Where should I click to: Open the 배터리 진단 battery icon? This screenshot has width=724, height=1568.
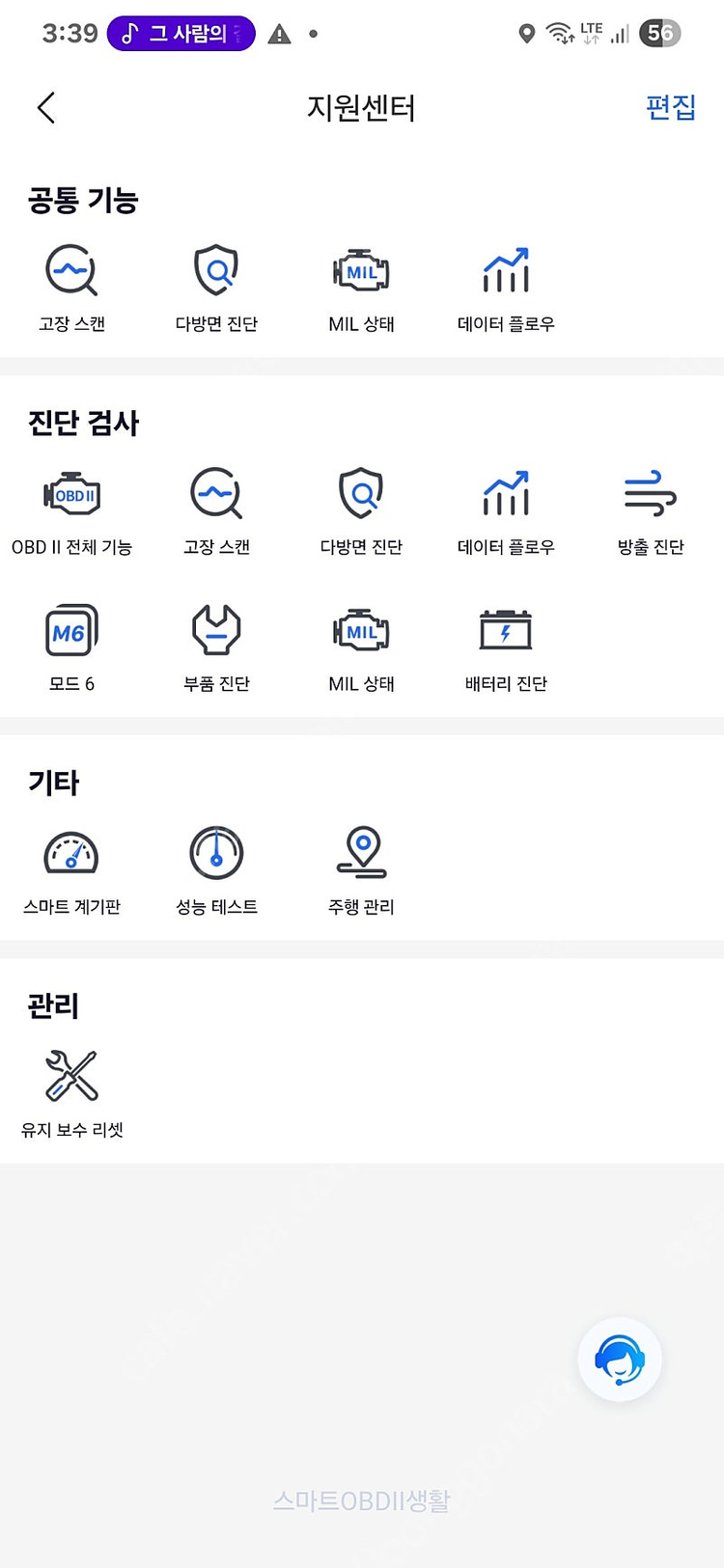click(504, 630)
